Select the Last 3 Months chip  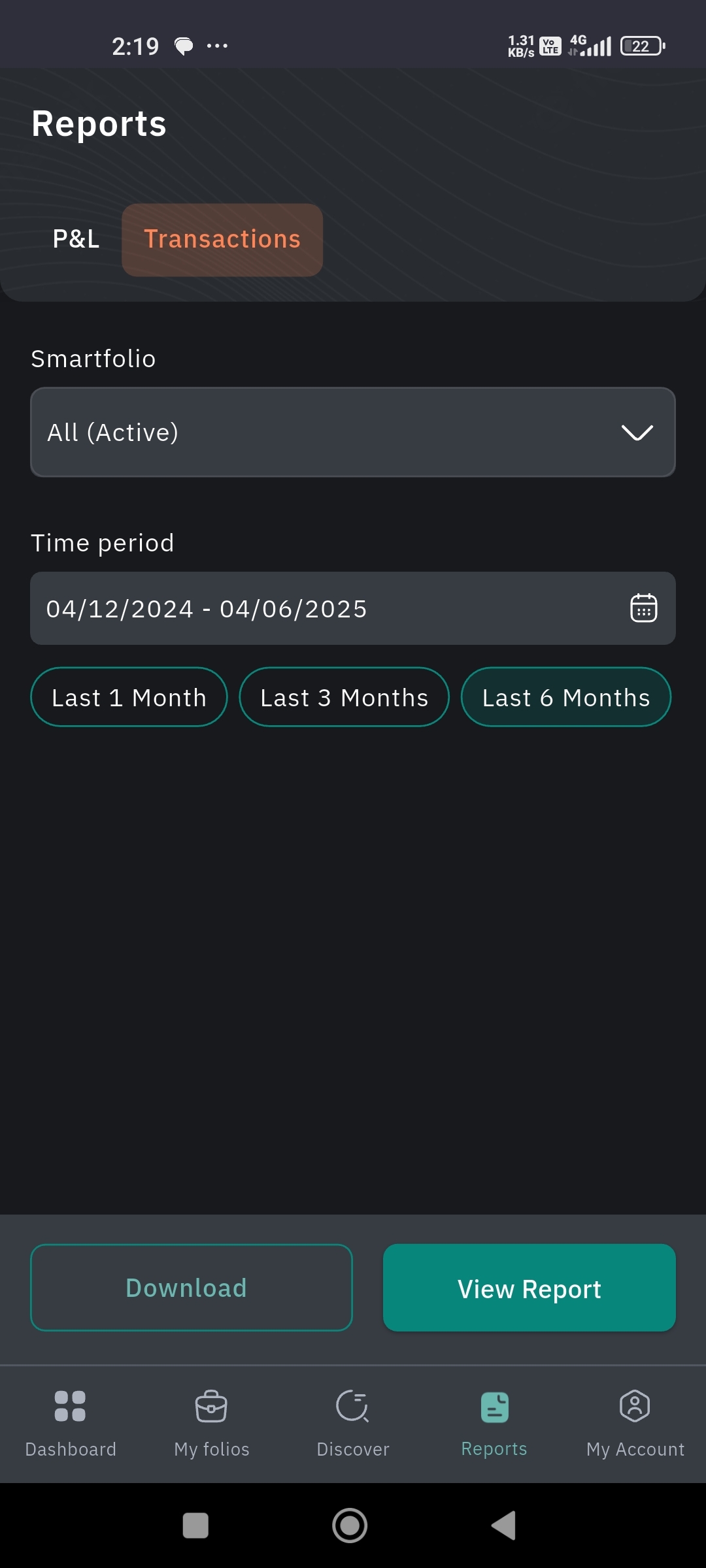(x=344, y=697)
